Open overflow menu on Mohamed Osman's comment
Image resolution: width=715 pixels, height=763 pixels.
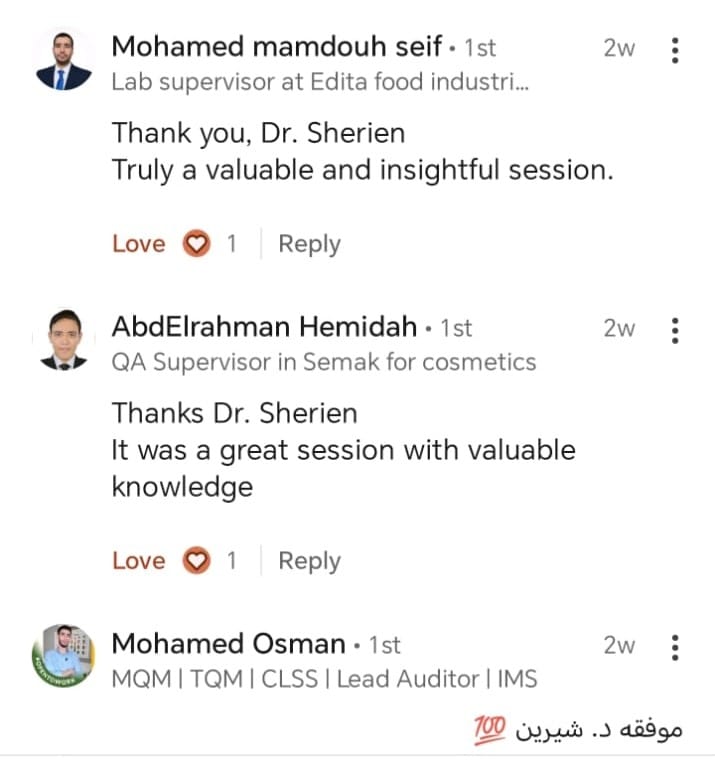pyautogui.click(x=676, y=646)
